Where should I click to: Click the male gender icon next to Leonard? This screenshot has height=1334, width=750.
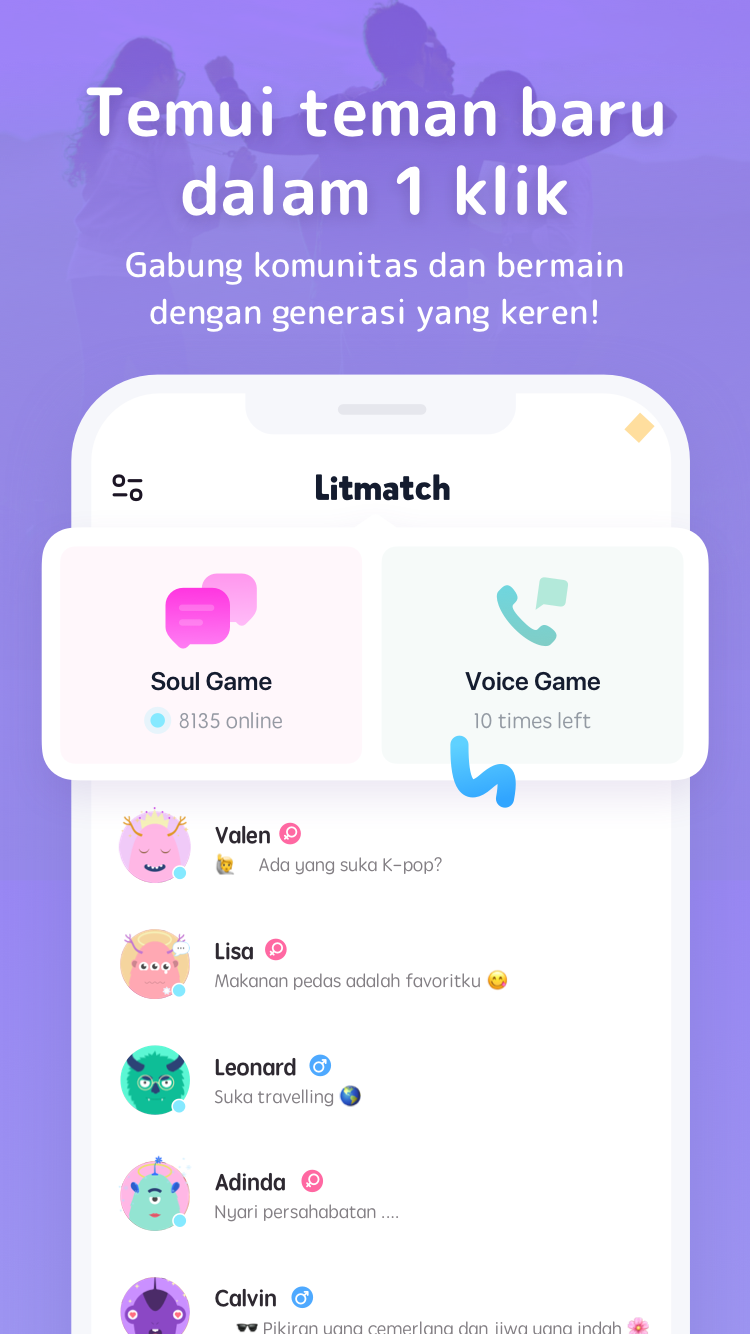[319, 1066]
